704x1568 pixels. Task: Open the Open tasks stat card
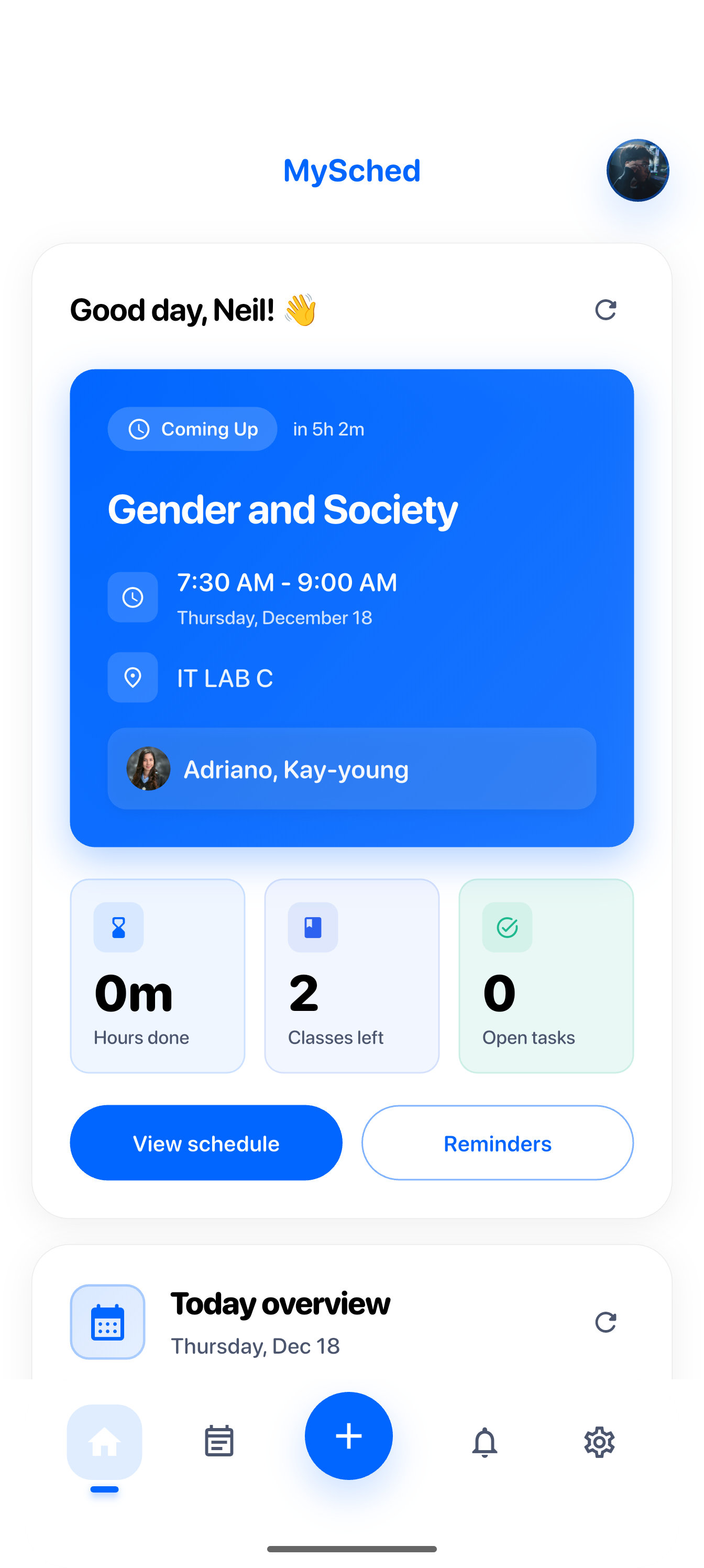click(x=546, y=975)
